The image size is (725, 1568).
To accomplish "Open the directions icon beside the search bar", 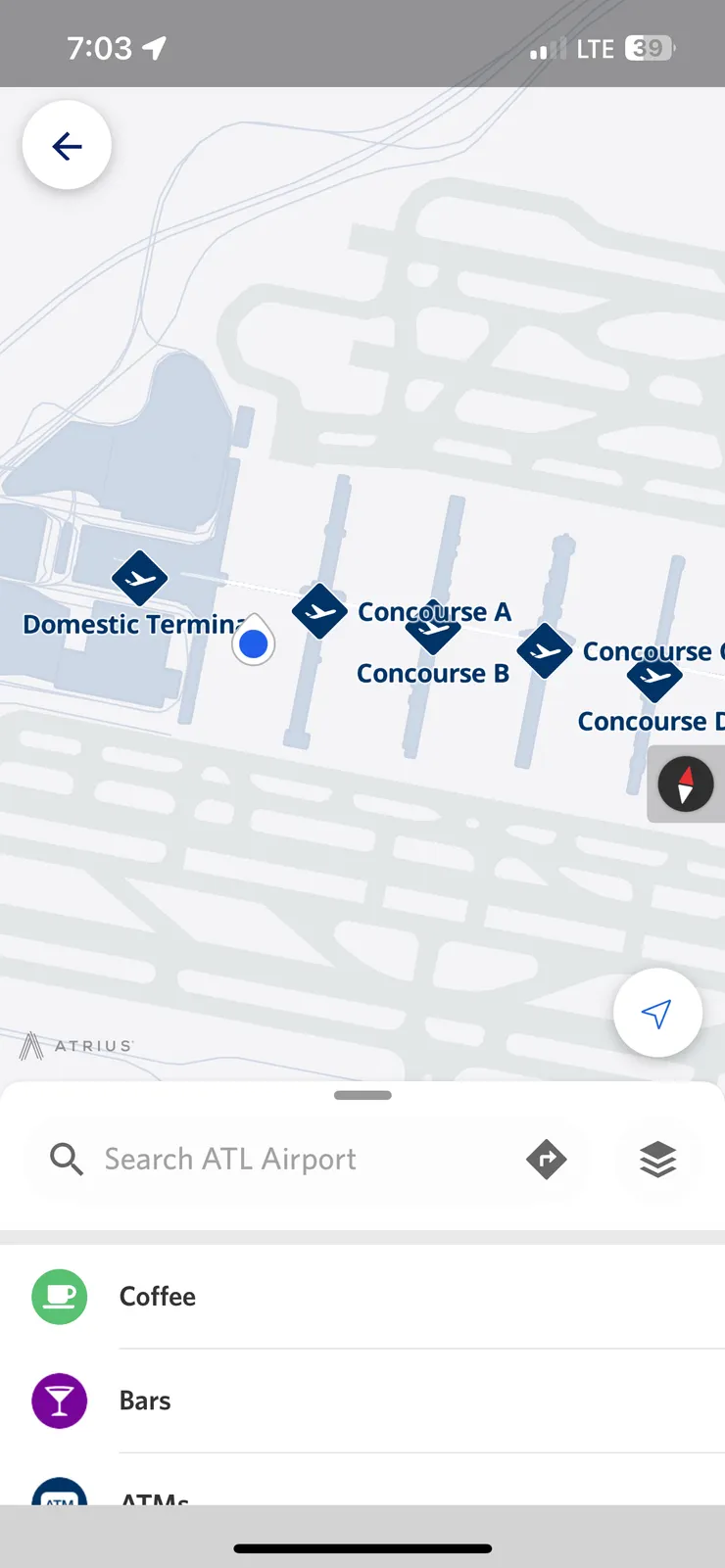I will (547, 1159).
